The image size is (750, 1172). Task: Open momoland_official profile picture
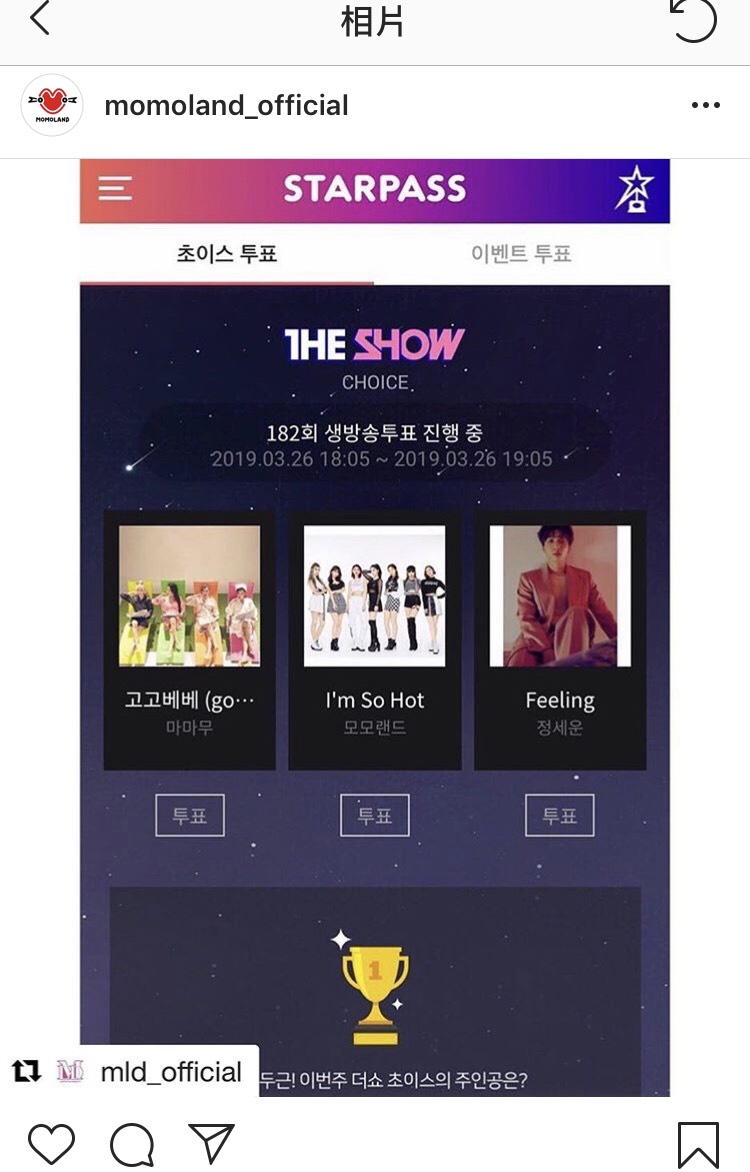coord(51,105)
